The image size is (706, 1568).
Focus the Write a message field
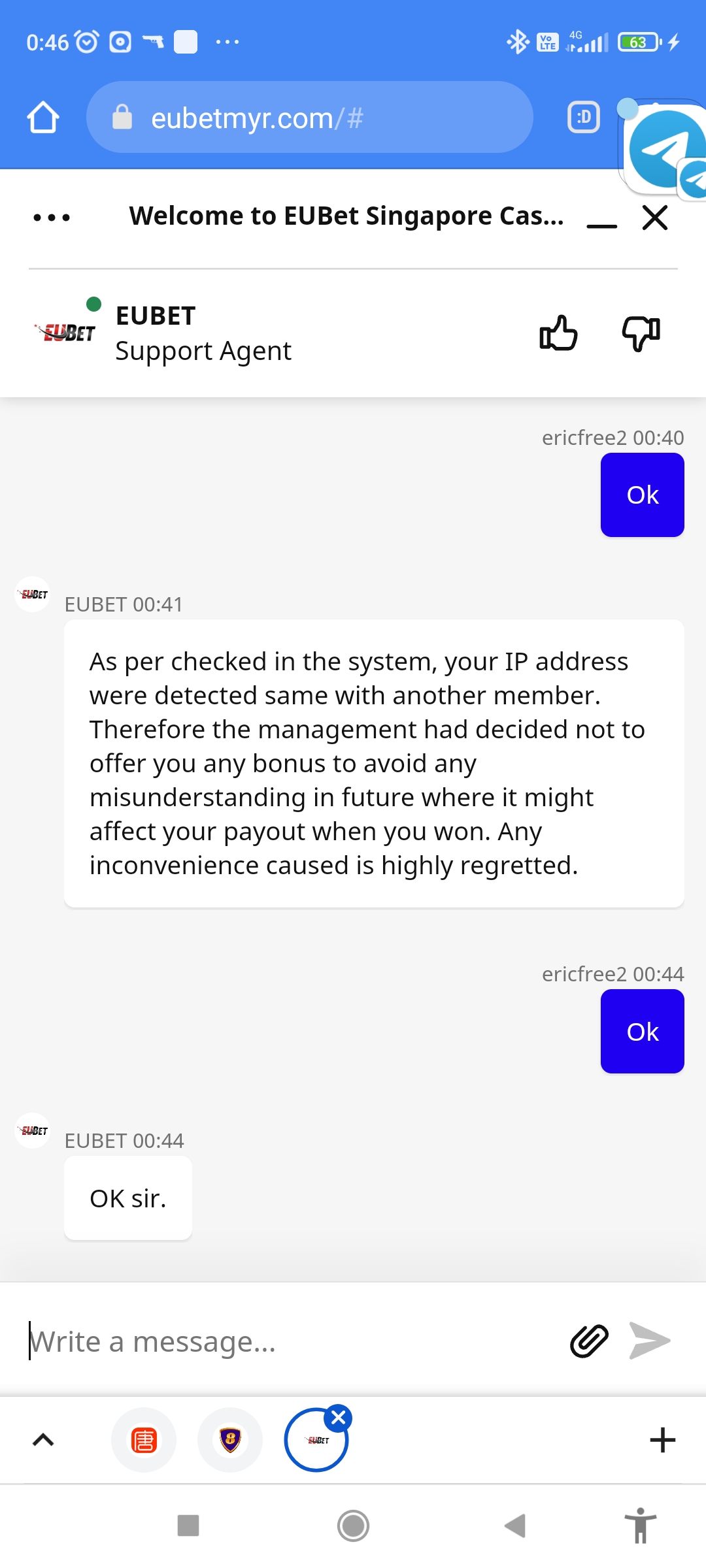click(288, 1341)
